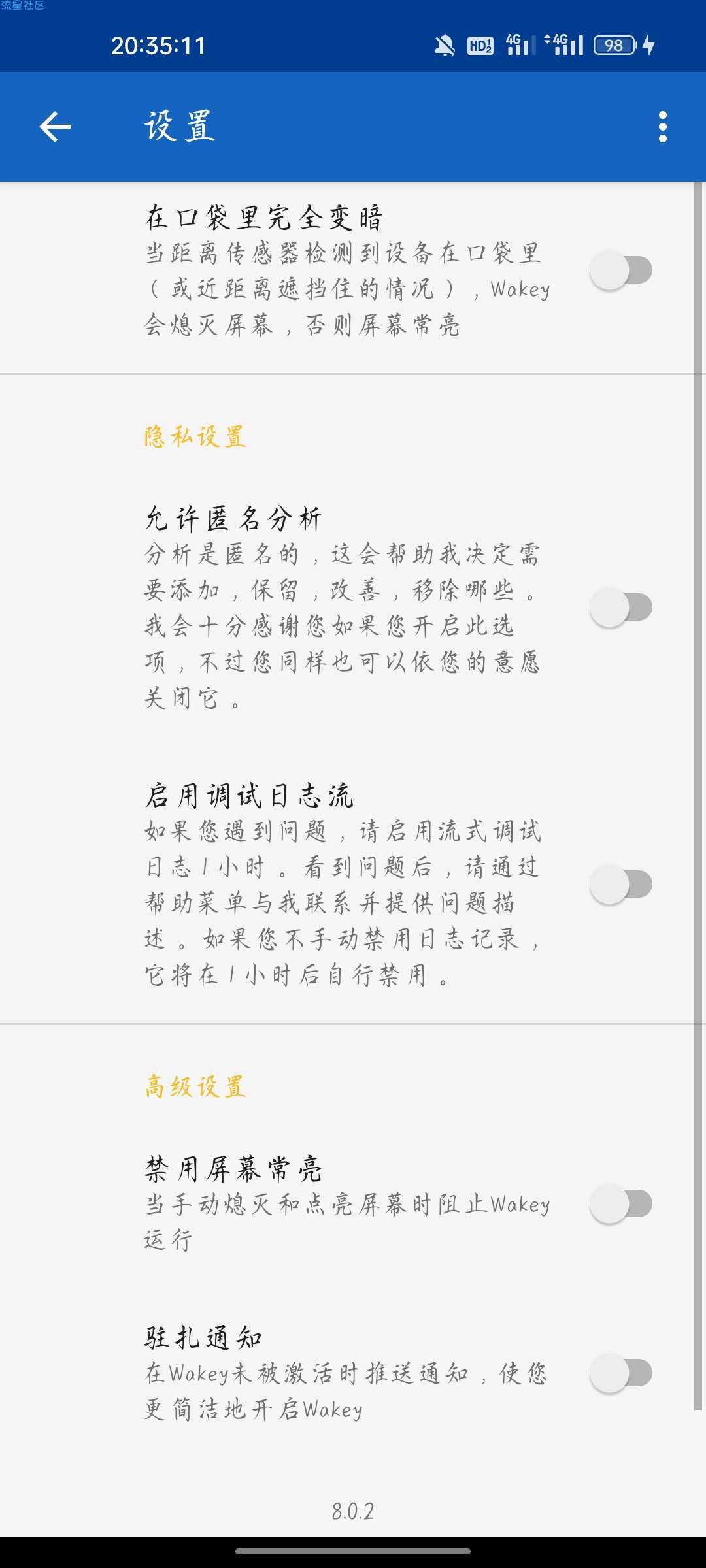Go back using the arrow in the 设置 bar
This screenshot has height=1568, width=706.
[55, 127]
